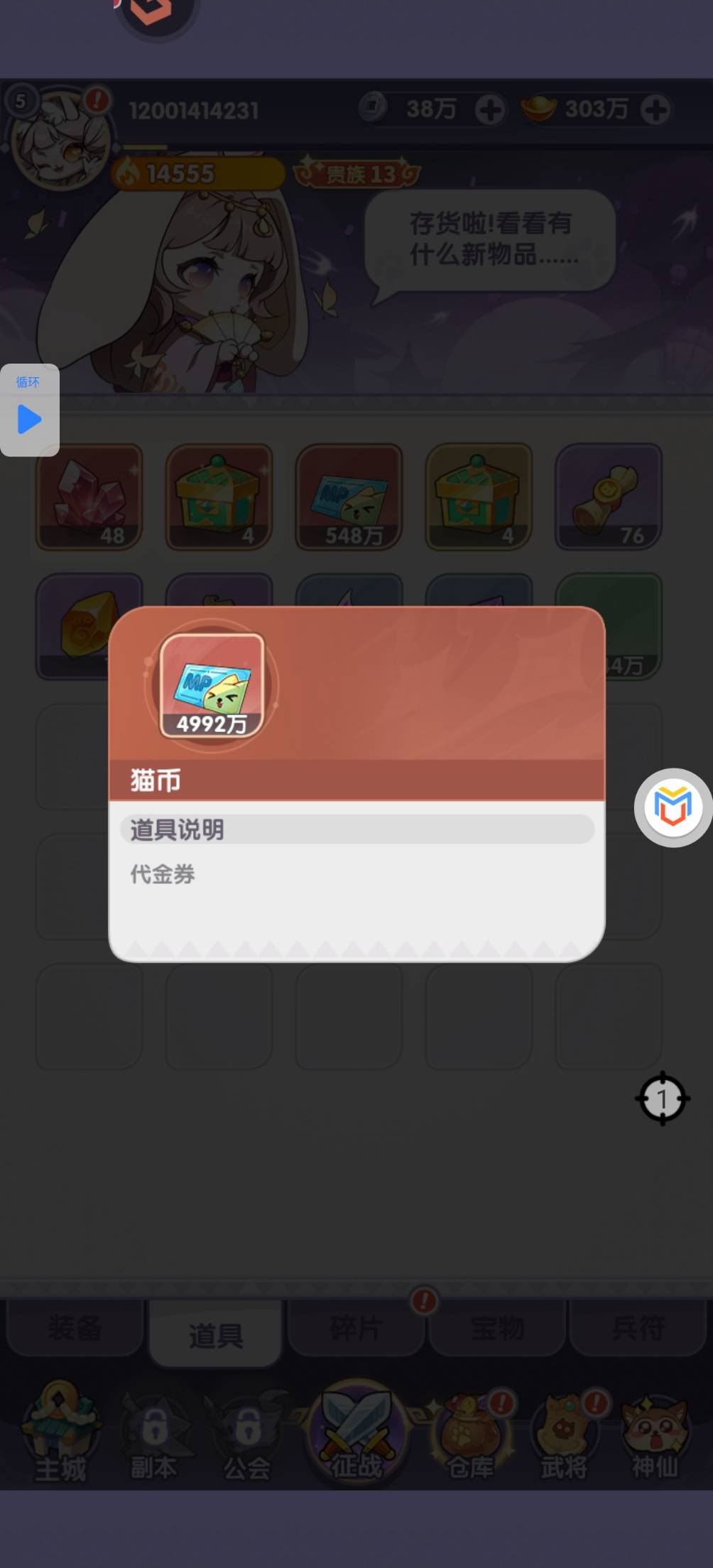Switch to the 碎片 tab
The width and height of the screenshot is (713, 1568).
click(356, 1328)
